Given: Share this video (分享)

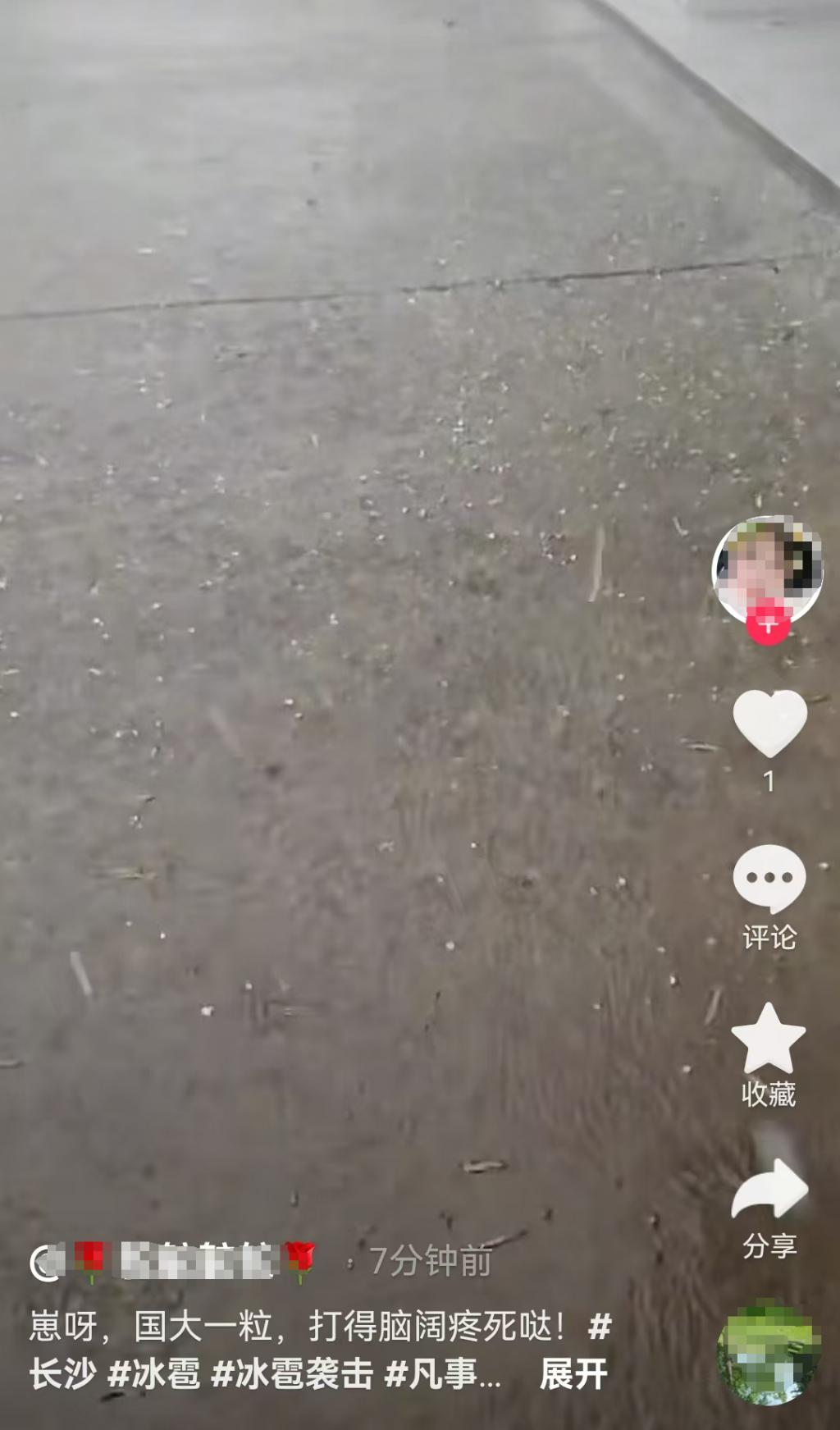Looking at the screenshot, I should pos(769,1190).
